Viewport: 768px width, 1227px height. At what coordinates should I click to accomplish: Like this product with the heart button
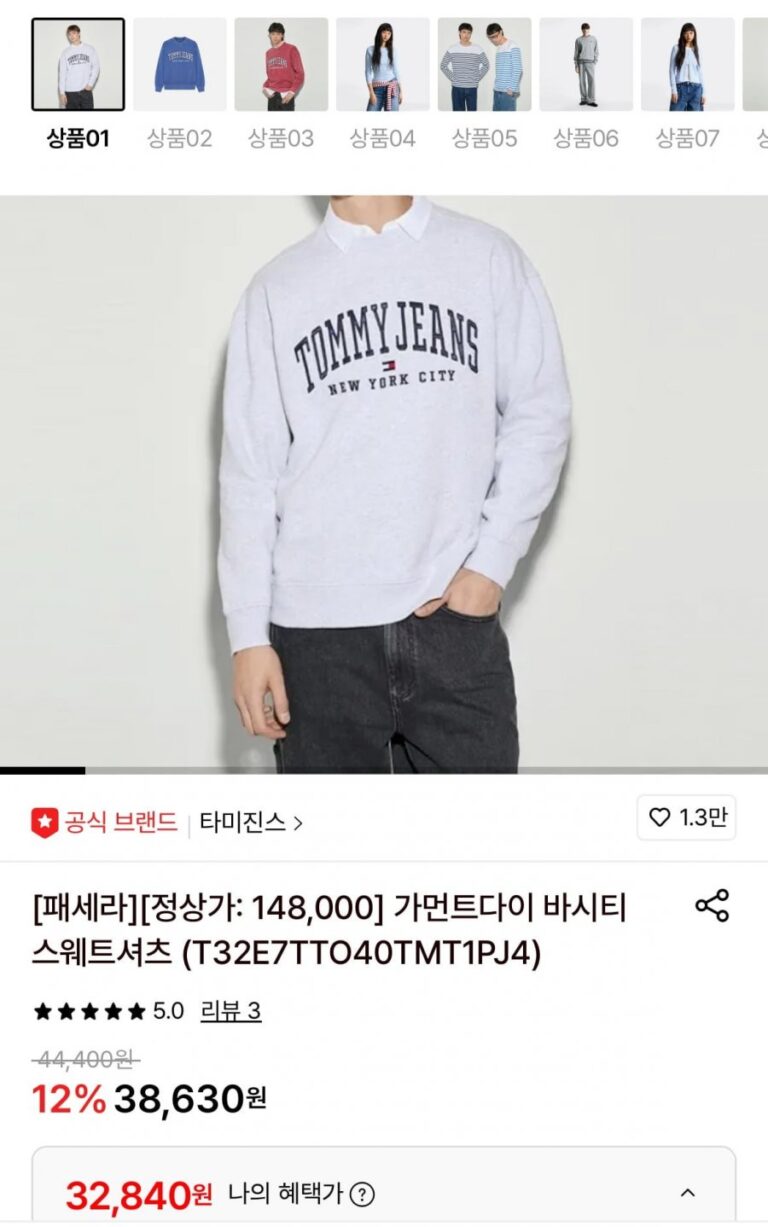(686, 818)
